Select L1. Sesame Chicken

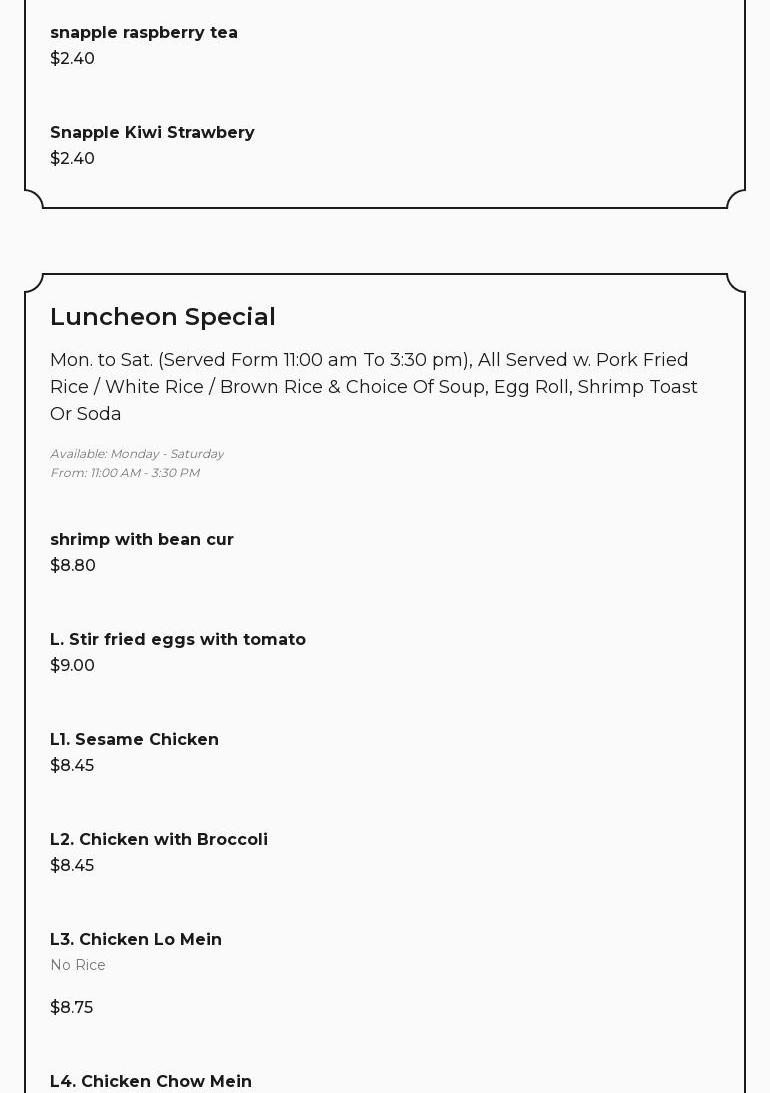click(x=134, y=740)
